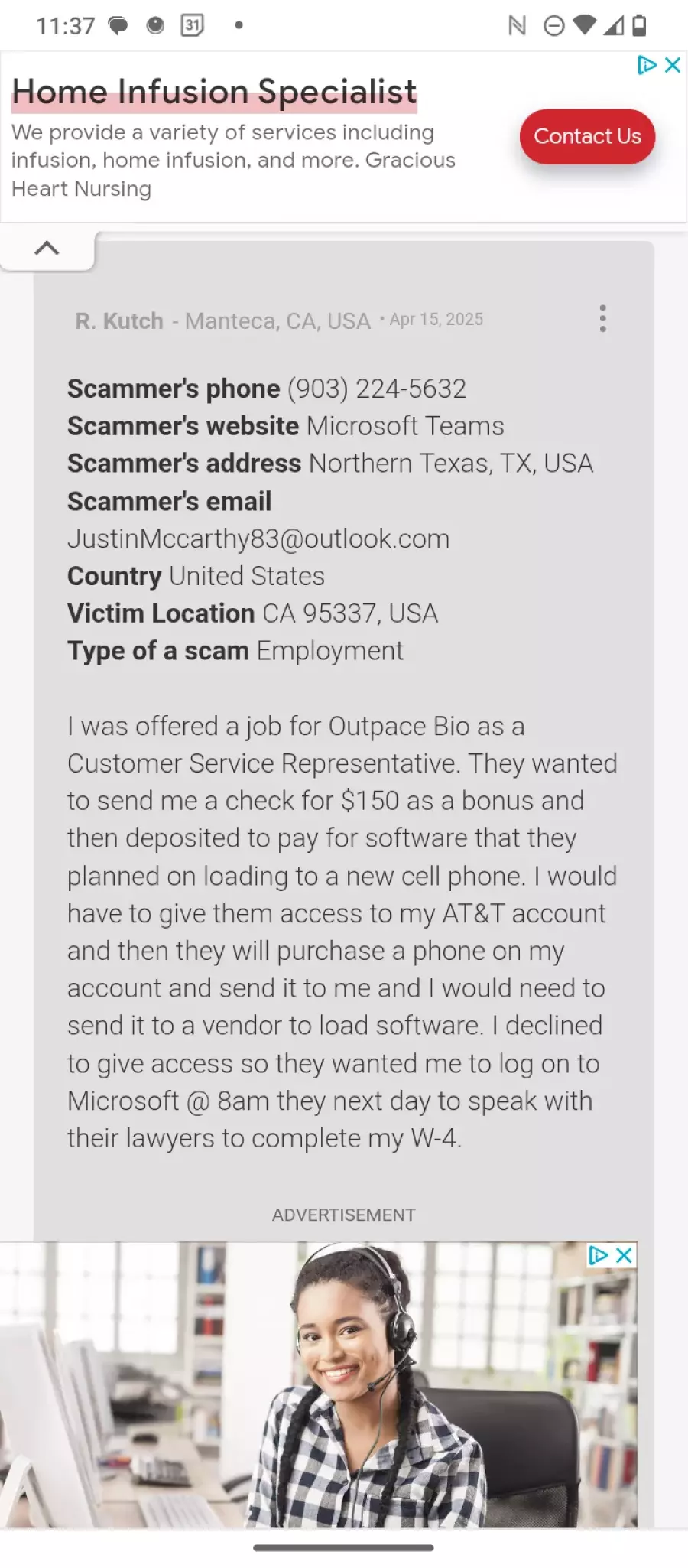Close the Home Infusion Specialist ad
The image size is (688, 1568).
click(x=673, y=65)
